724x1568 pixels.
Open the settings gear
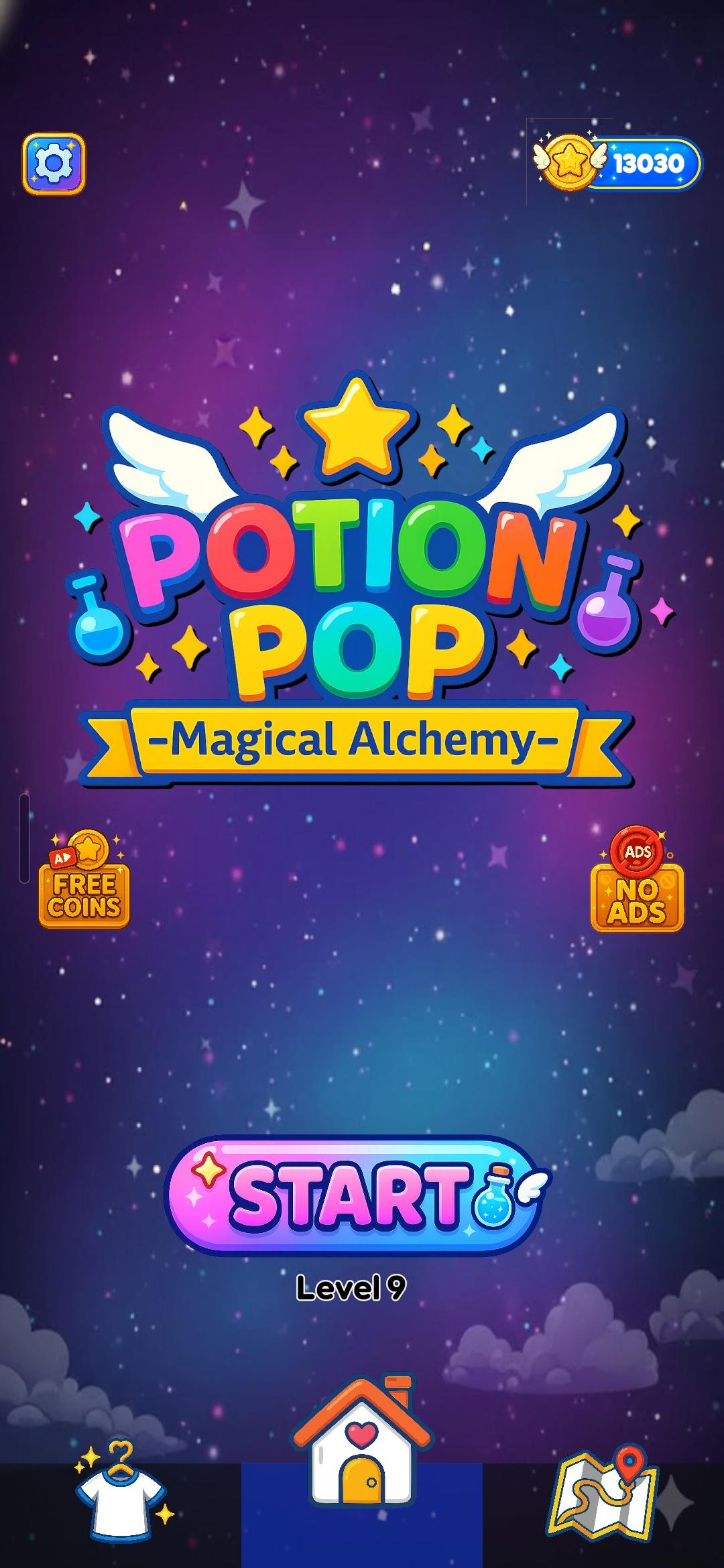click(54, 164)
